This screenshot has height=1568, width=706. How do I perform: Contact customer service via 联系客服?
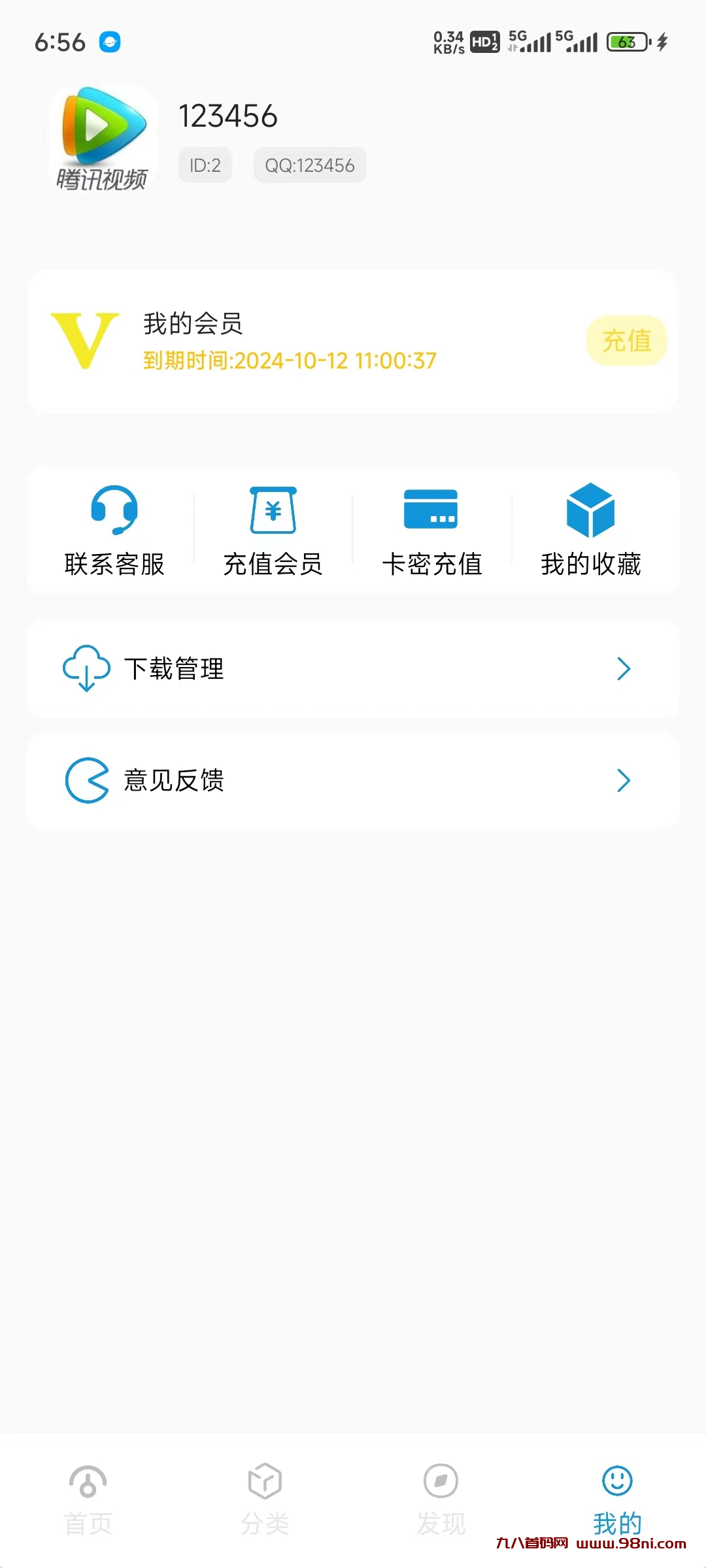coord(114,531)
